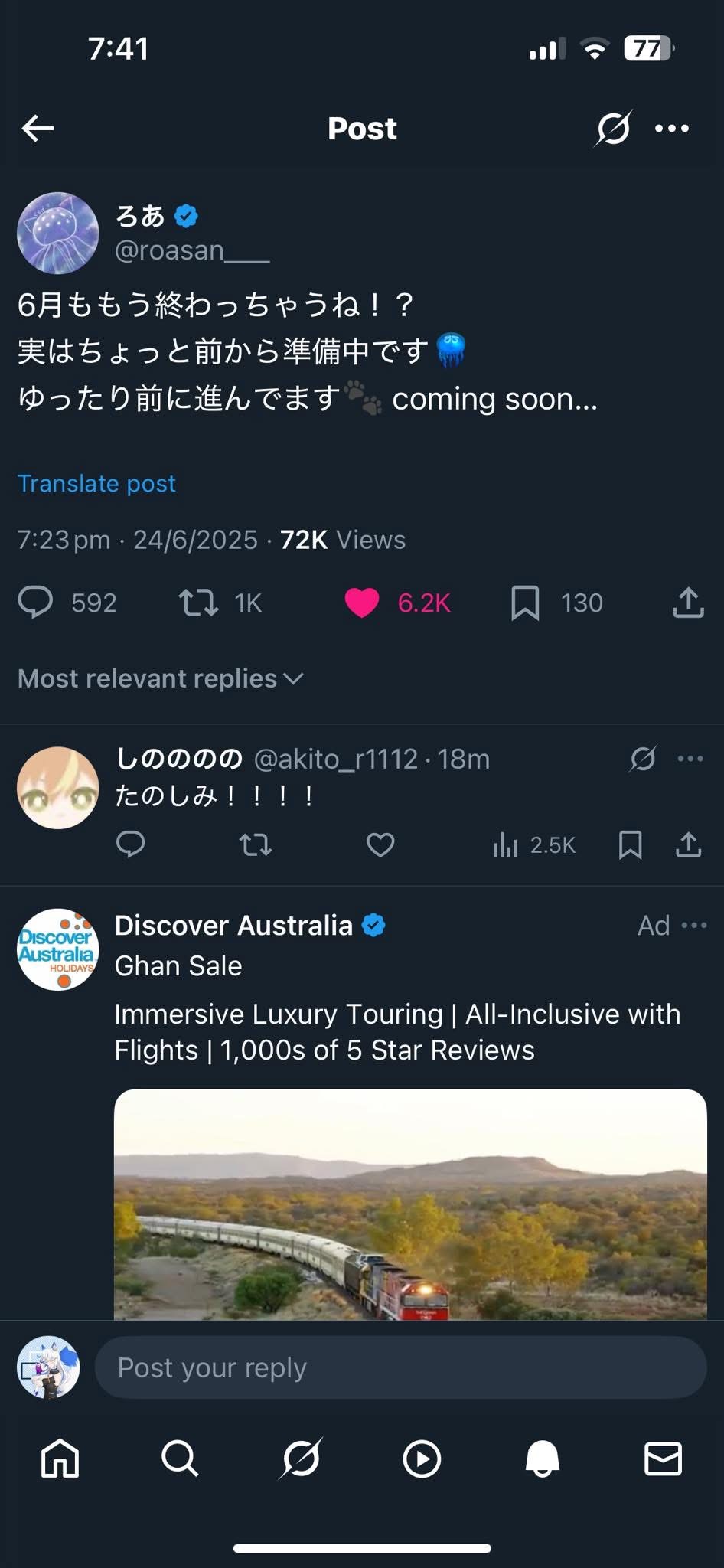Bookmark ろあ's post

(x=525, y=603)
